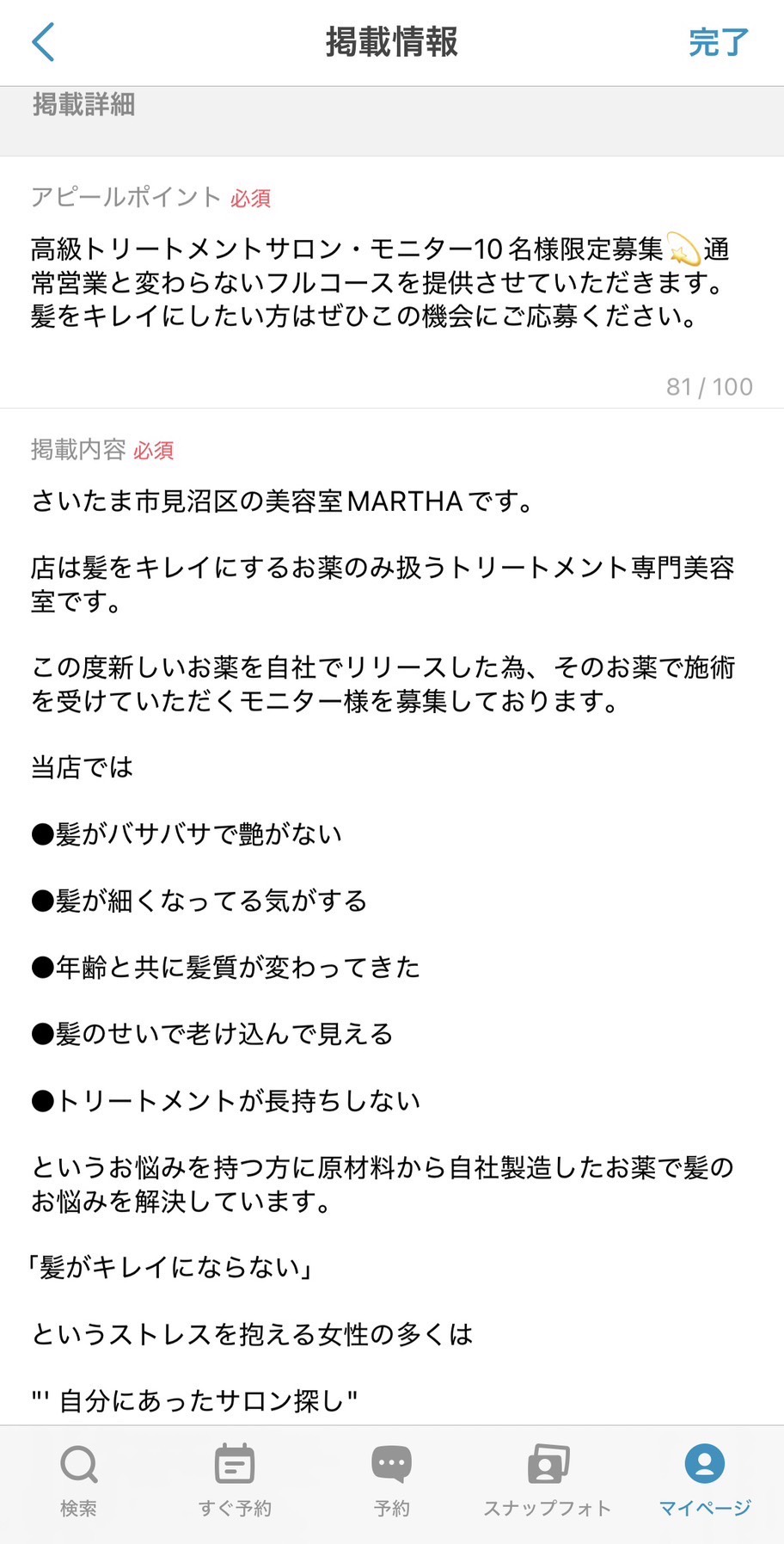Open the スナップフォト tab

click(x=548, y=1480)
